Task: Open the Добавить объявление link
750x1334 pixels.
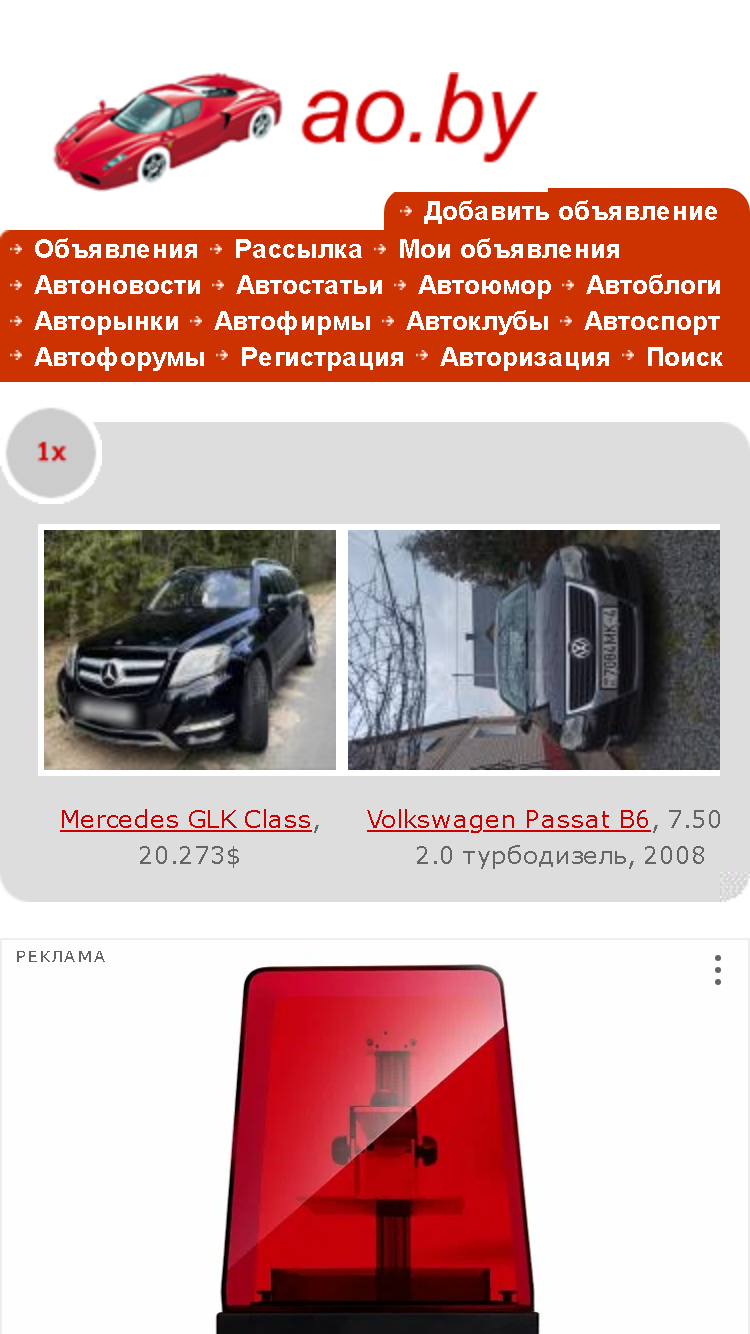Action: 570,212
